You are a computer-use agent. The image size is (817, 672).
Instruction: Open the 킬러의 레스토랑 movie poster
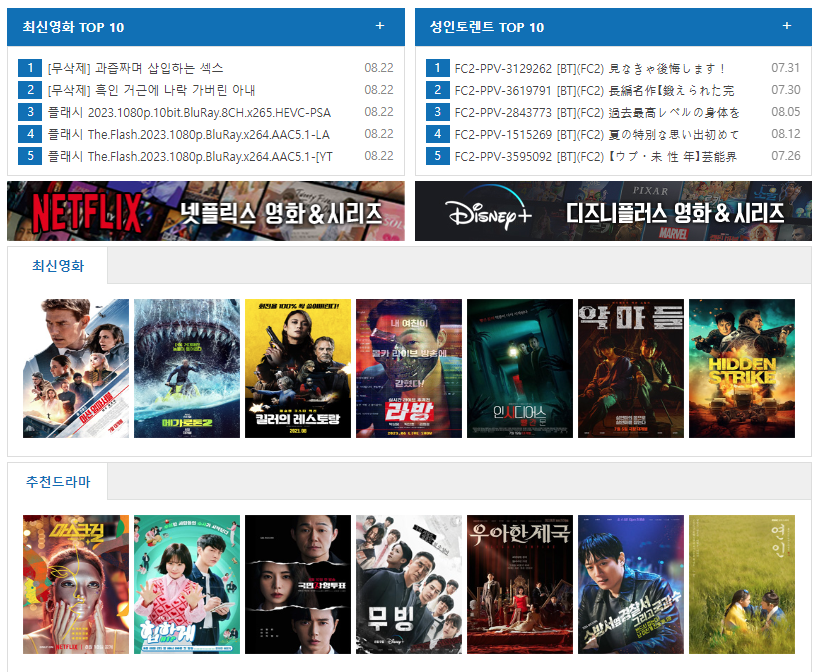point(298,368)
